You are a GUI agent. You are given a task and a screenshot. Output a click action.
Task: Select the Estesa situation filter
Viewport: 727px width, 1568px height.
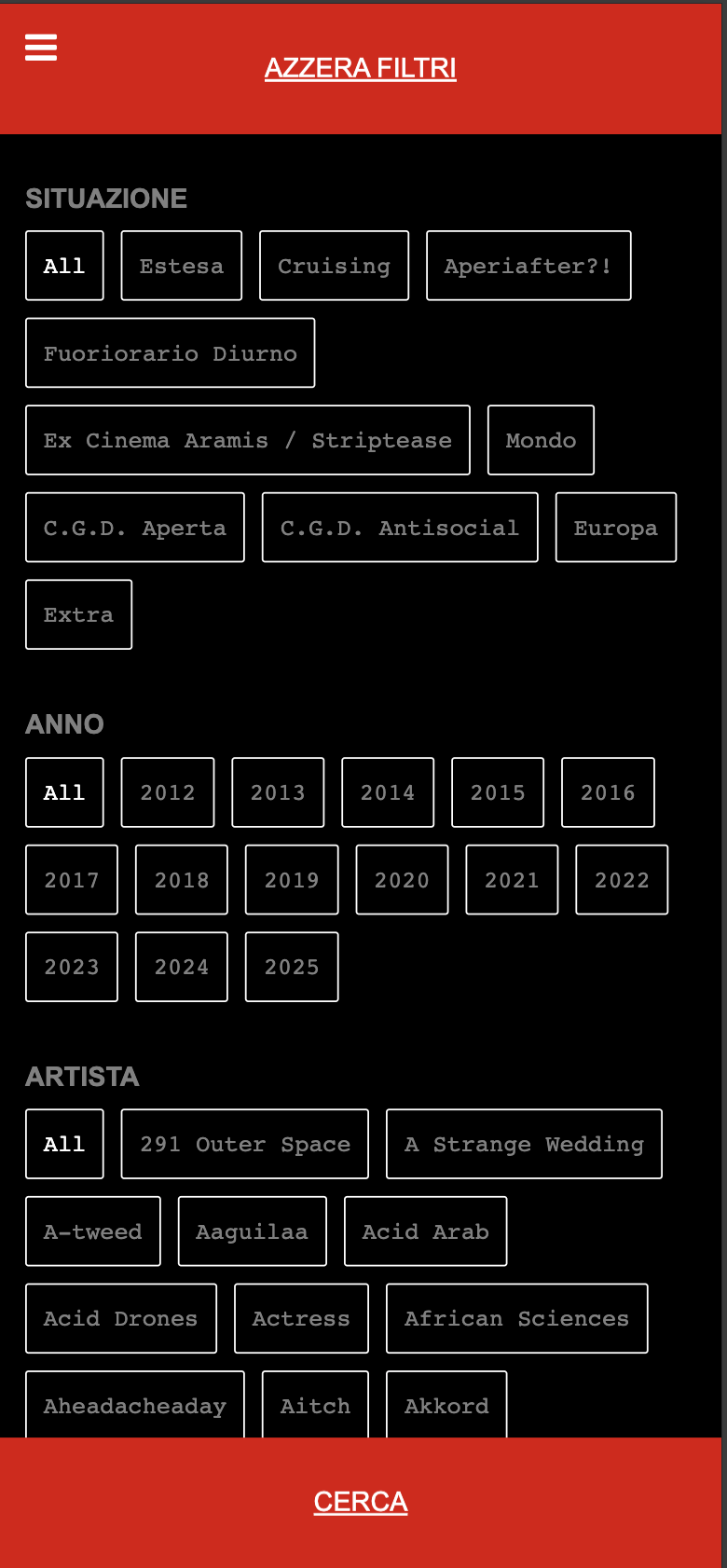click(x=182, y=266)
